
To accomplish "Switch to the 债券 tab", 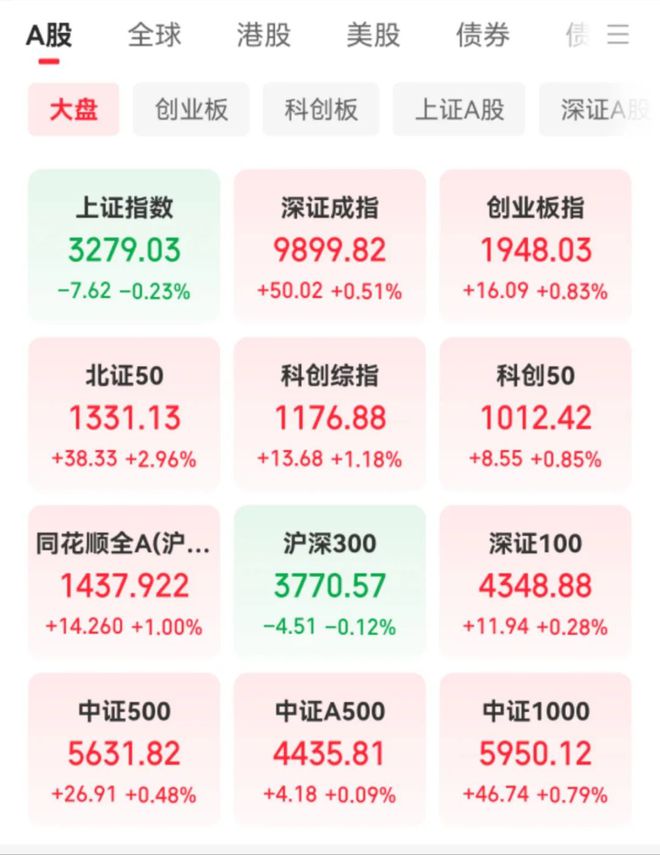I will [482, 36].
